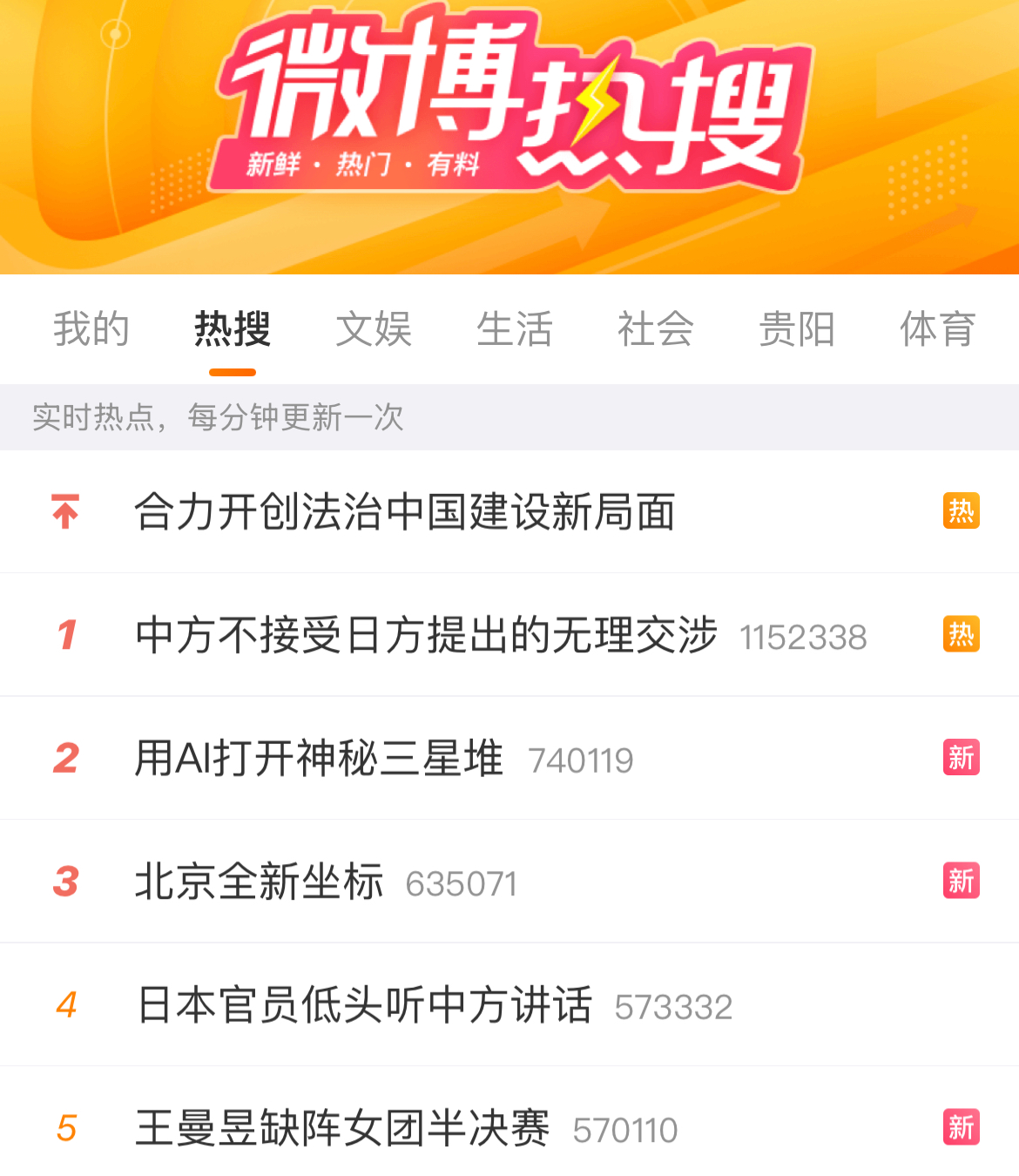Open trending topic 北京全新坐标
Image resolution: width=1019 pixels, height=1176 pixels.
tap(260, 882)
